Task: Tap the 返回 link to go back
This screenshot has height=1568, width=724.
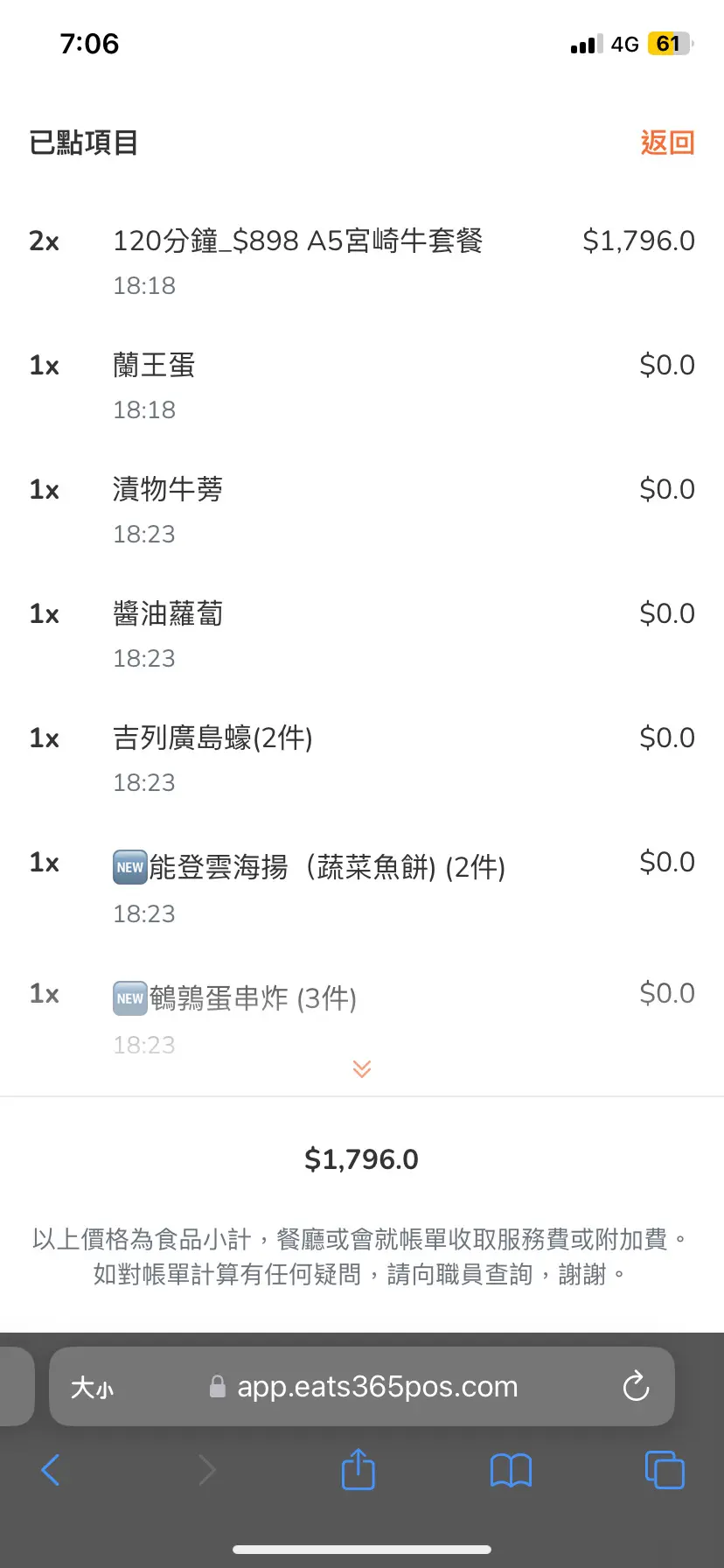Action: 667,142
